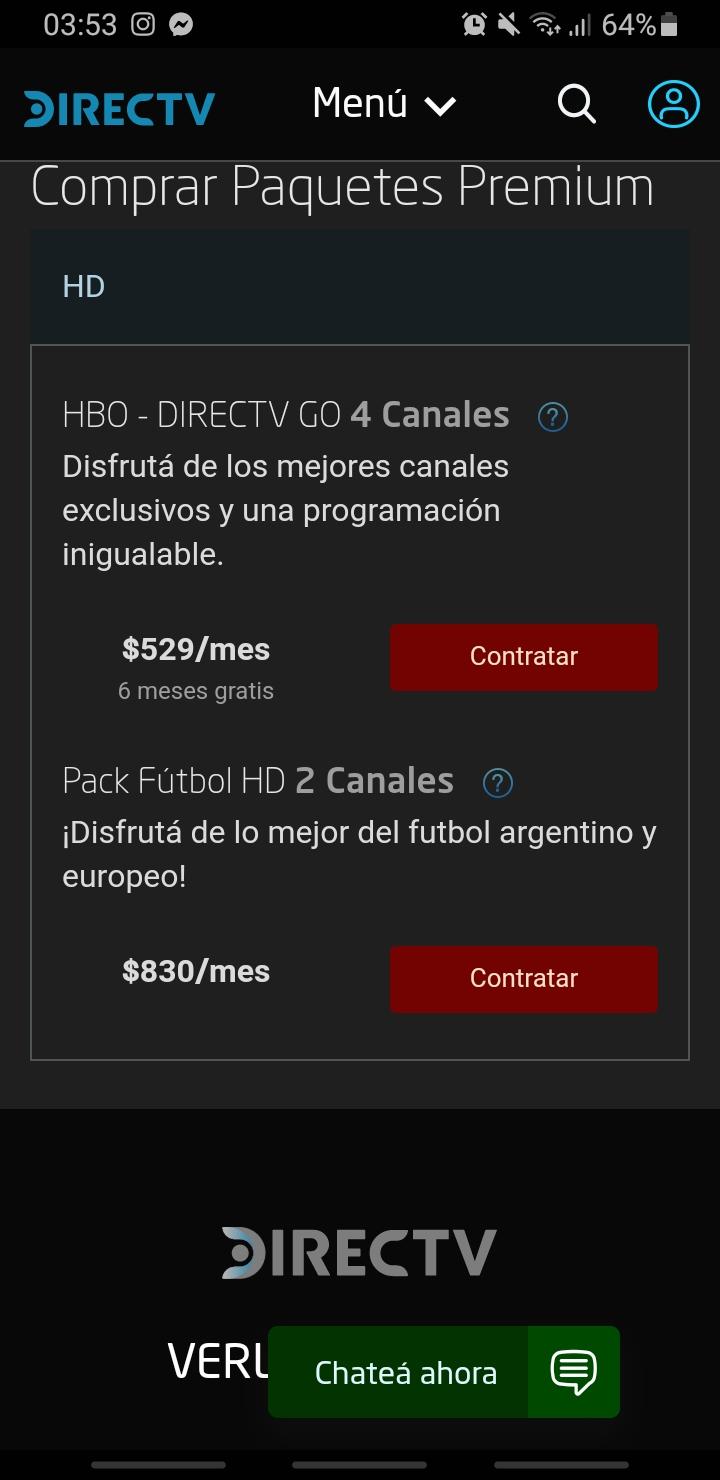720x1480 pixels.
Task: Tap Contratar for HBO - DIRECTV GO
Action: point(523,657)
